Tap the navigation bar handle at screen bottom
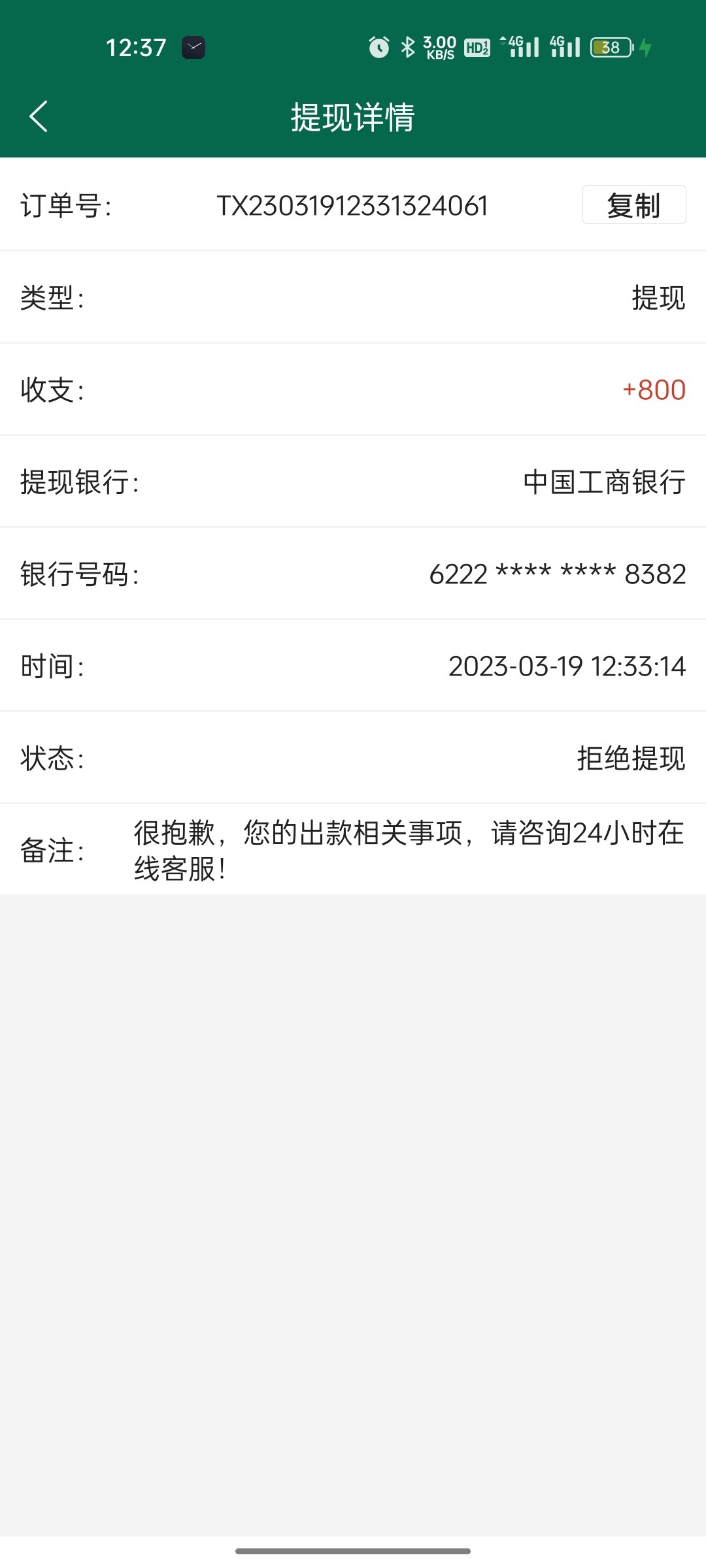Image resolution: width=706 pixels, height=1568 pixels. point(353,1549)
